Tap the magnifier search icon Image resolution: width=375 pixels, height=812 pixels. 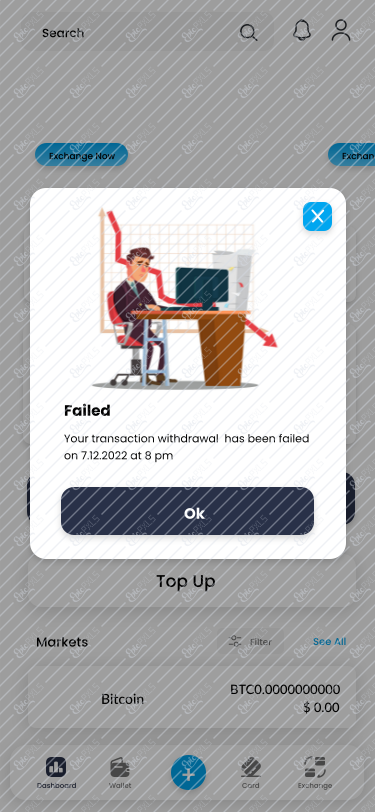coord(249,33)
